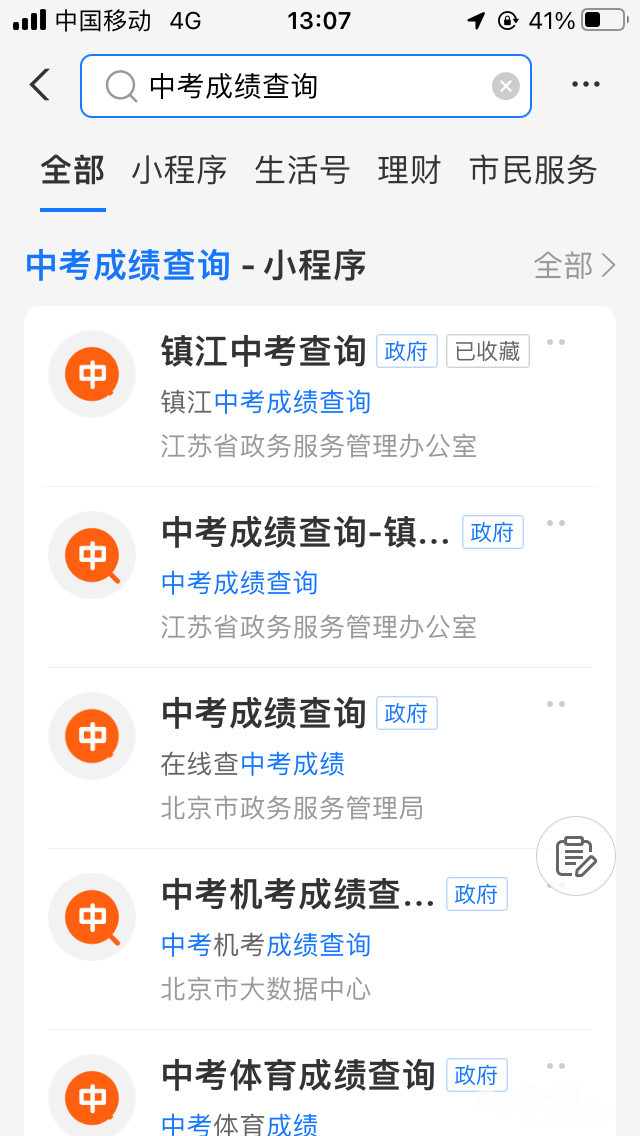Tap the floating feedback note button
Image resolution: width=640 pixels, height=1136 pixels.
(576, 856)
